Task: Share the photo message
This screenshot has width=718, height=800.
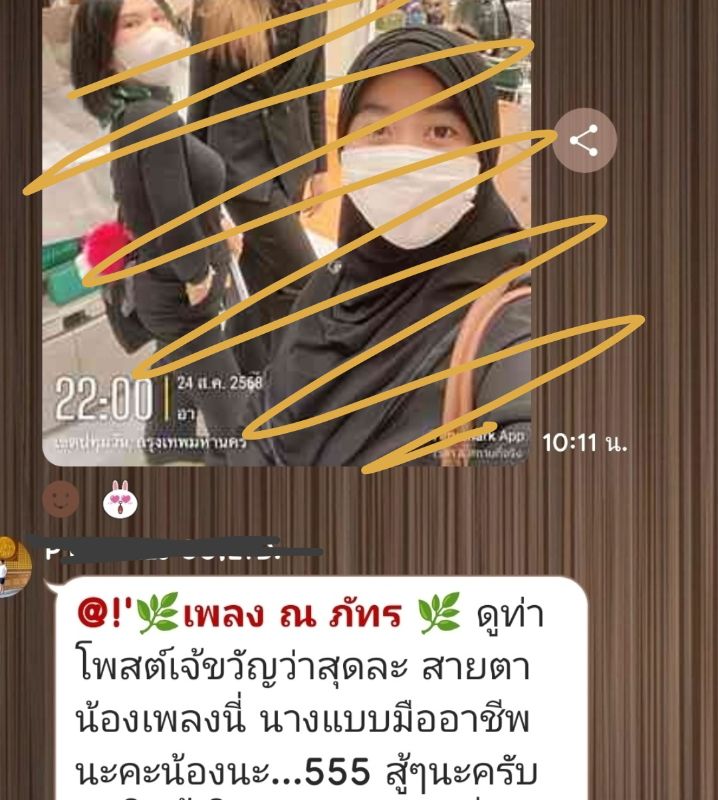Action: click(585, 140)
